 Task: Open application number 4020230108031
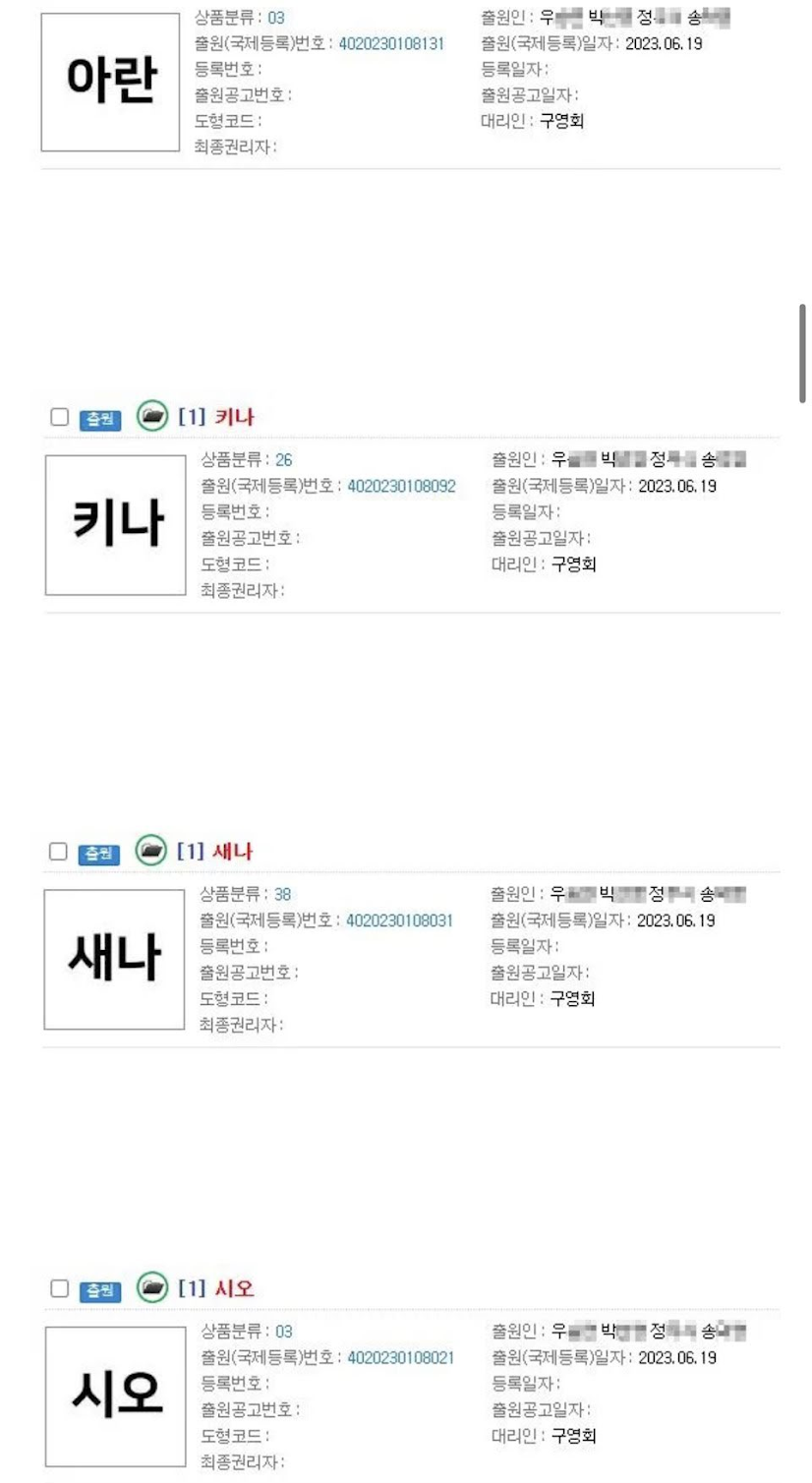click(399, 920)
